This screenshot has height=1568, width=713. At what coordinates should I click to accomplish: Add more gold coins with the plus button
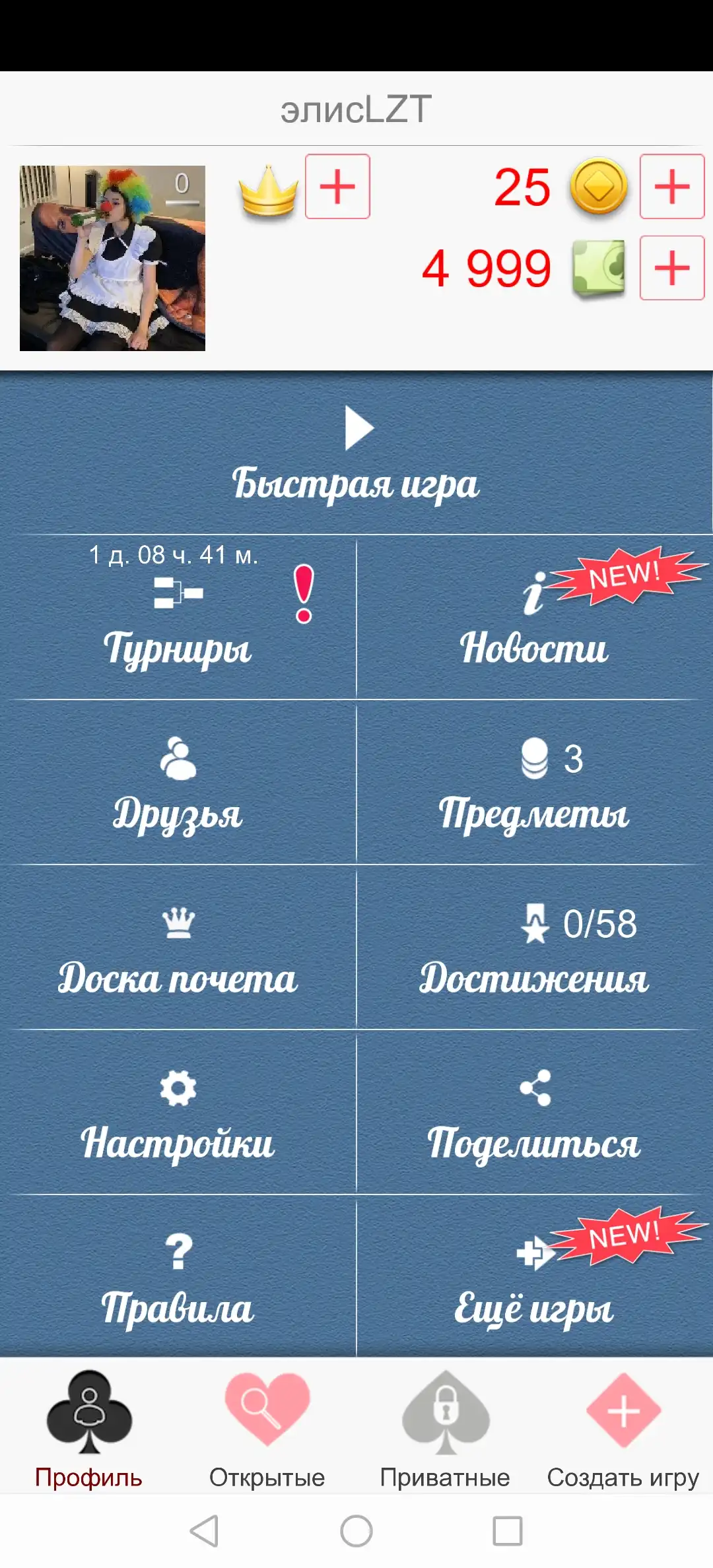coord(672,187)
